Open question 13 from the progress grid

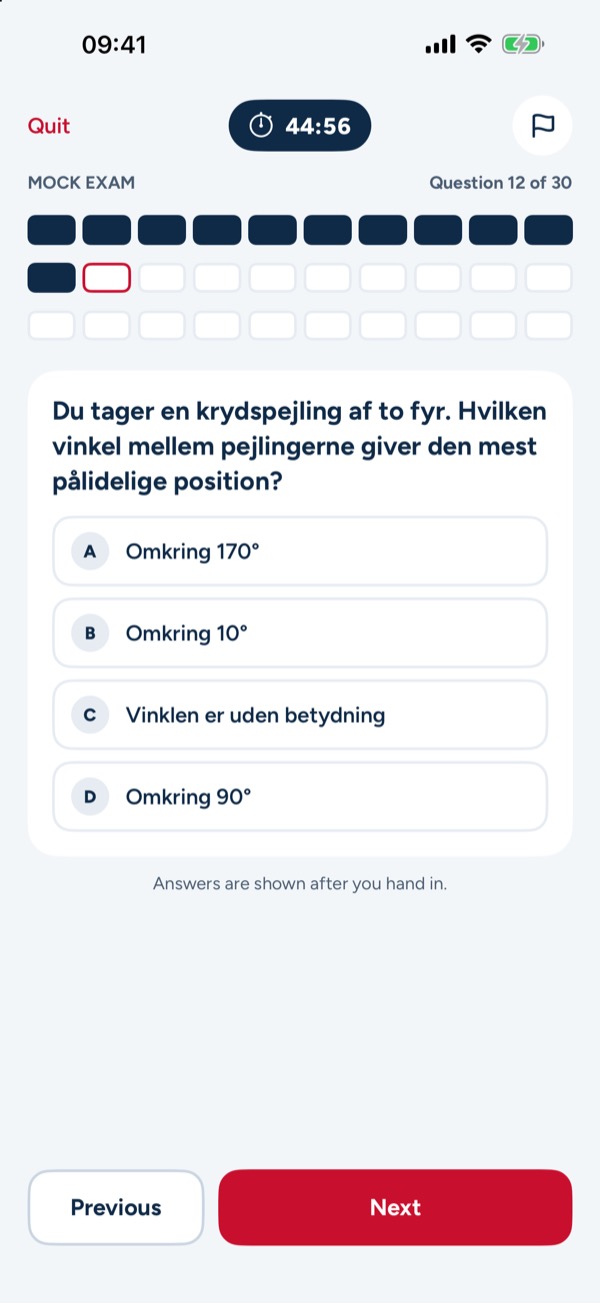162,278
